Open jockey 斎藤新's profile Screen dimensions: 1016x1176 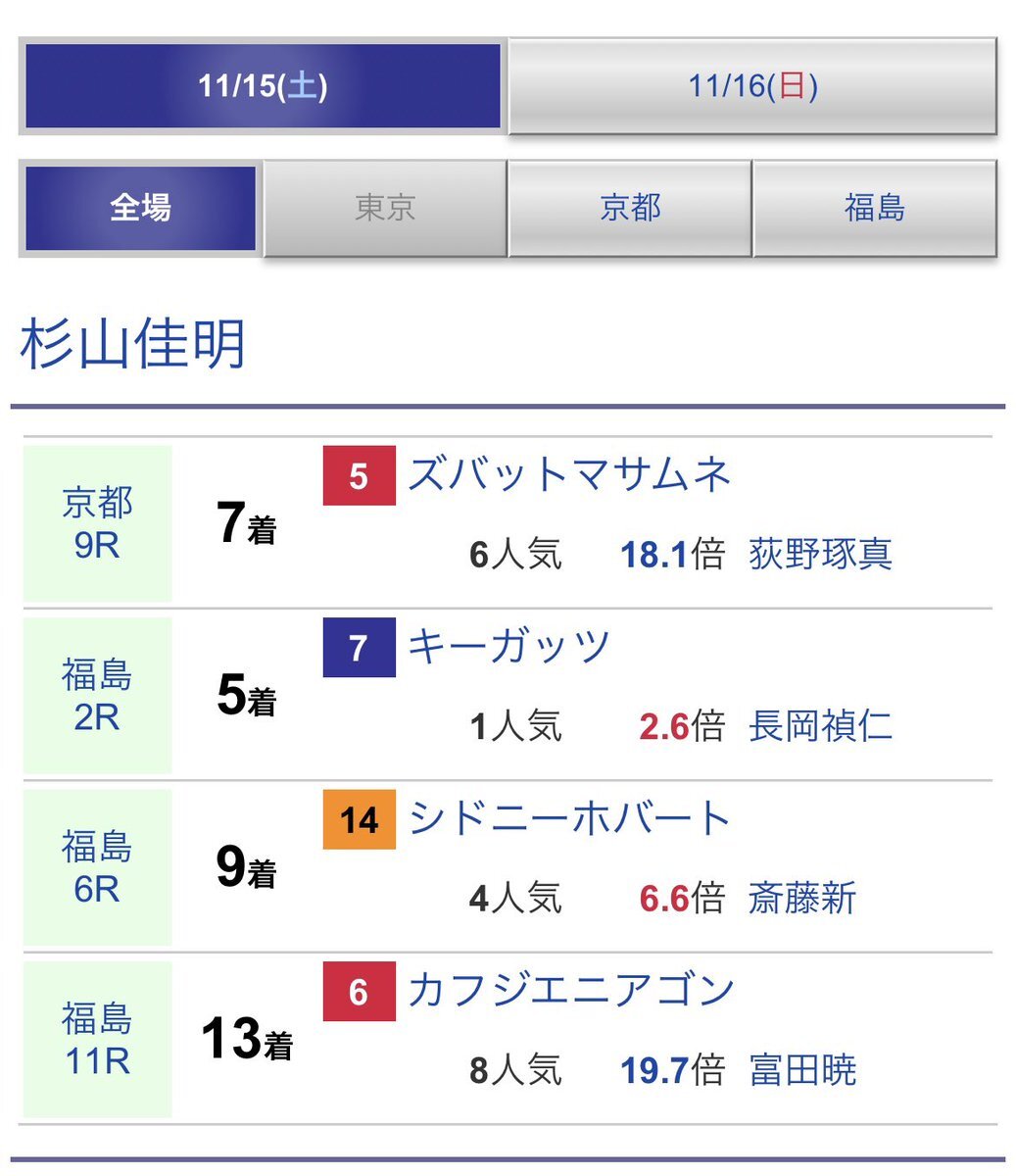click(x=802, y=898)
